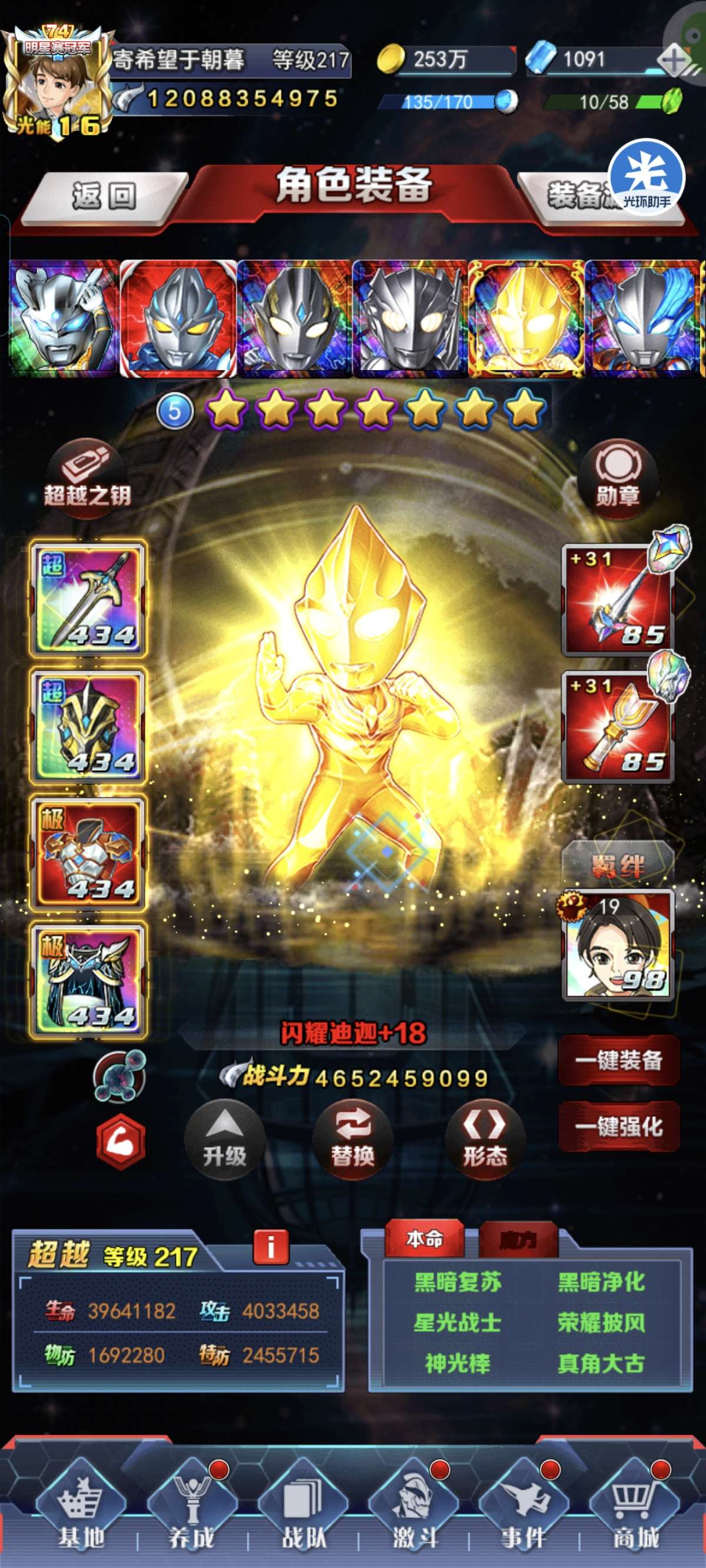Switch to the 本命 tab
This screenshot has width=706, height=1568.
coord(424,1239)
